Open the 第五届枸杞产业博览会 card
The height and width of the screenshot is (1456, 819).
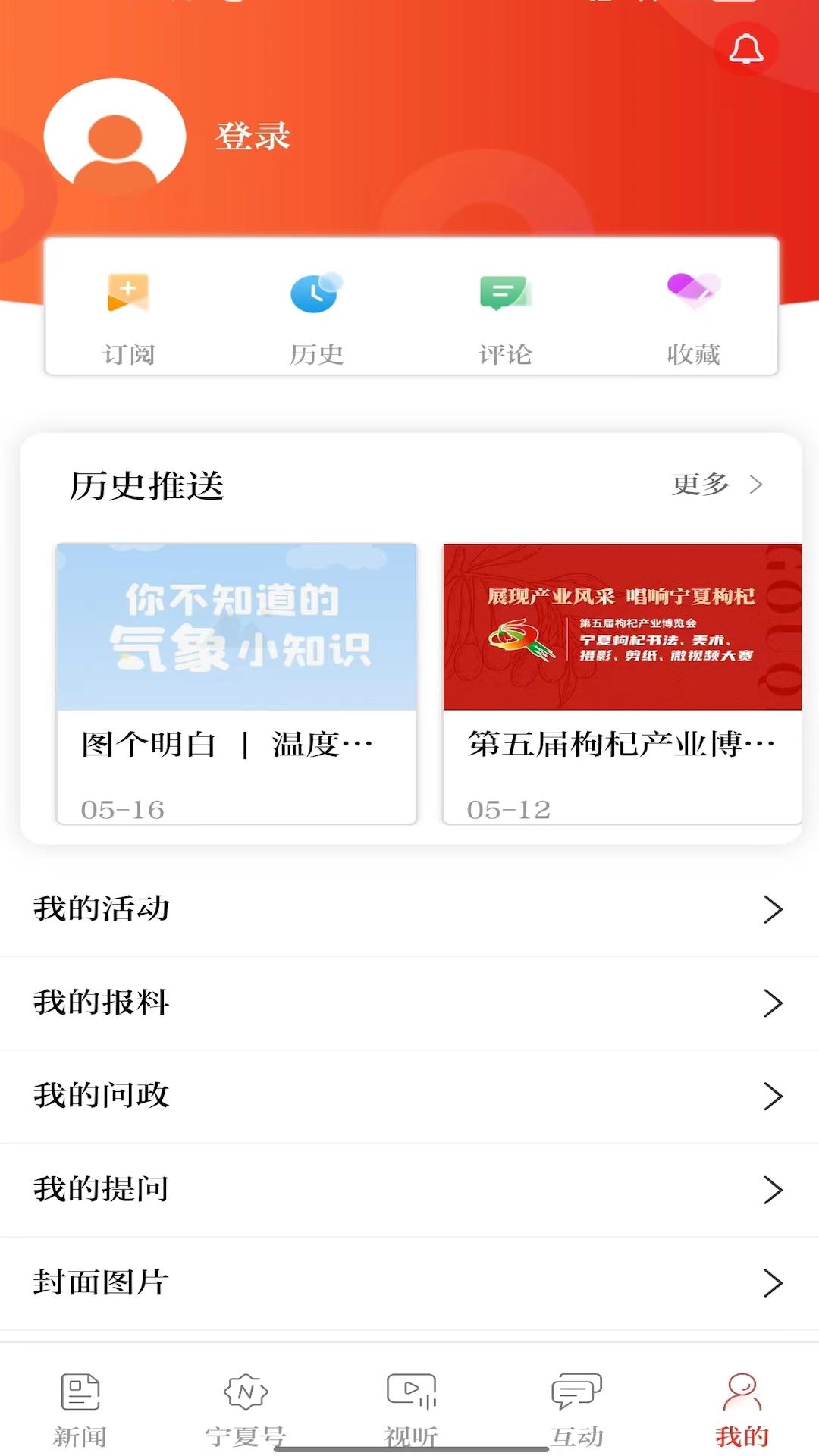[x=622, y=682]
